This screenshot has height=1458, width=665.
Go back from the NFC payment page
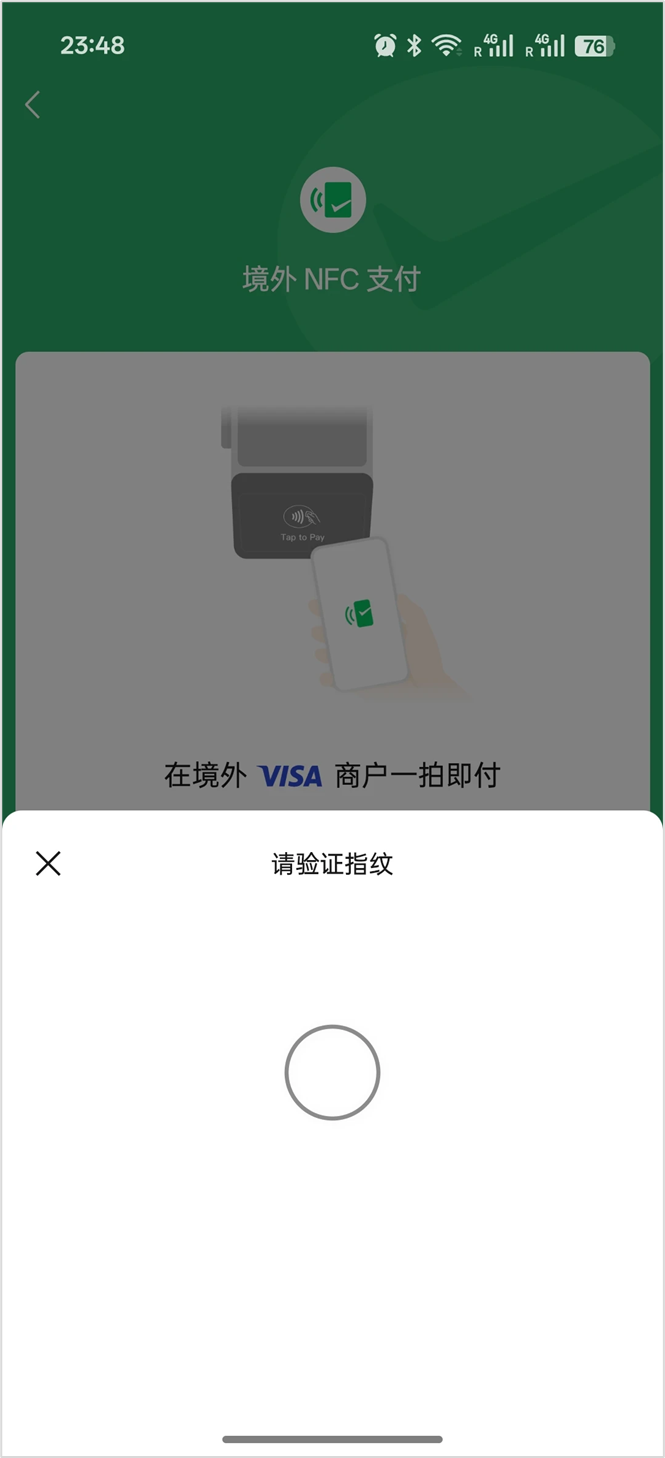tap(33, 105)
